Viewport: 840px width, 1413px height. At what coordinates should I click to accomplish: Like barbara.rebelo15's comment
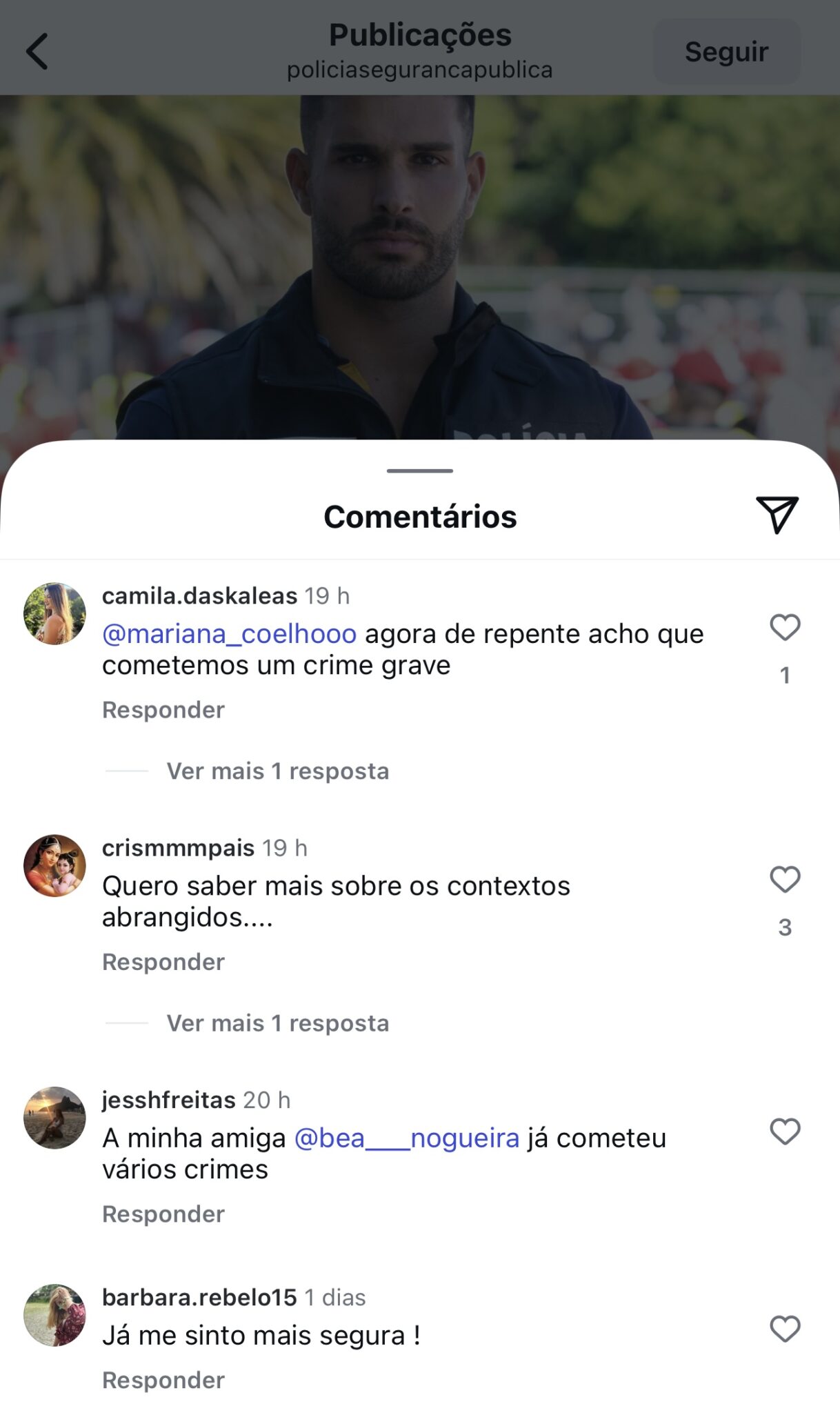tap(785, 1329)
